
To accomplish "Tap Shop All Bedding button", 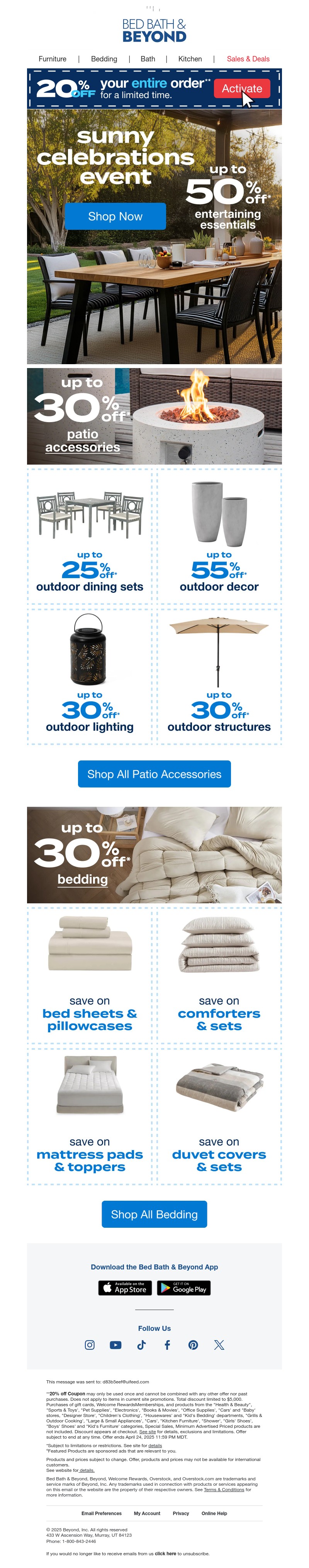I will [x=154, y=1214].
